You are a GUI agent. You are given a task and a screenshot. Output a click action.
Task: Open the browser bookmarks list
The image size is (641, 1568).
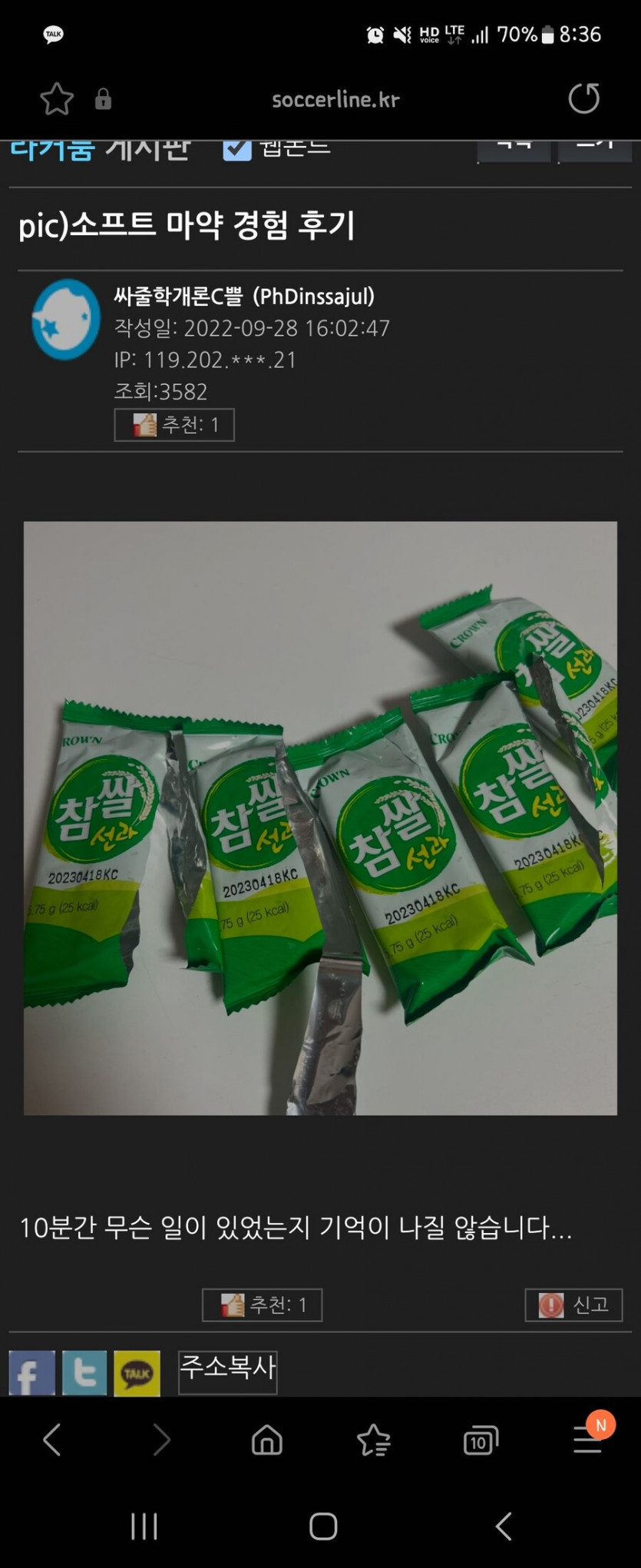tap(374, 1440)
